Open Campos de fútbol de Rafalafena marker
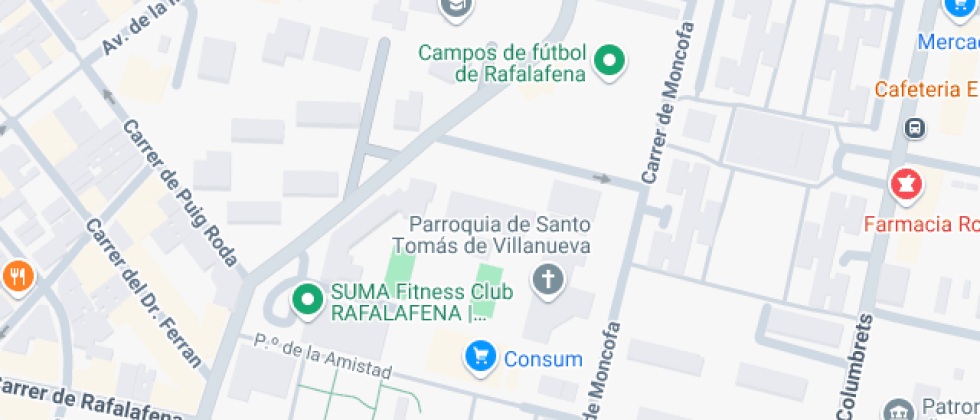This screenshot has height=420, width=980. (x=609, y=61)
